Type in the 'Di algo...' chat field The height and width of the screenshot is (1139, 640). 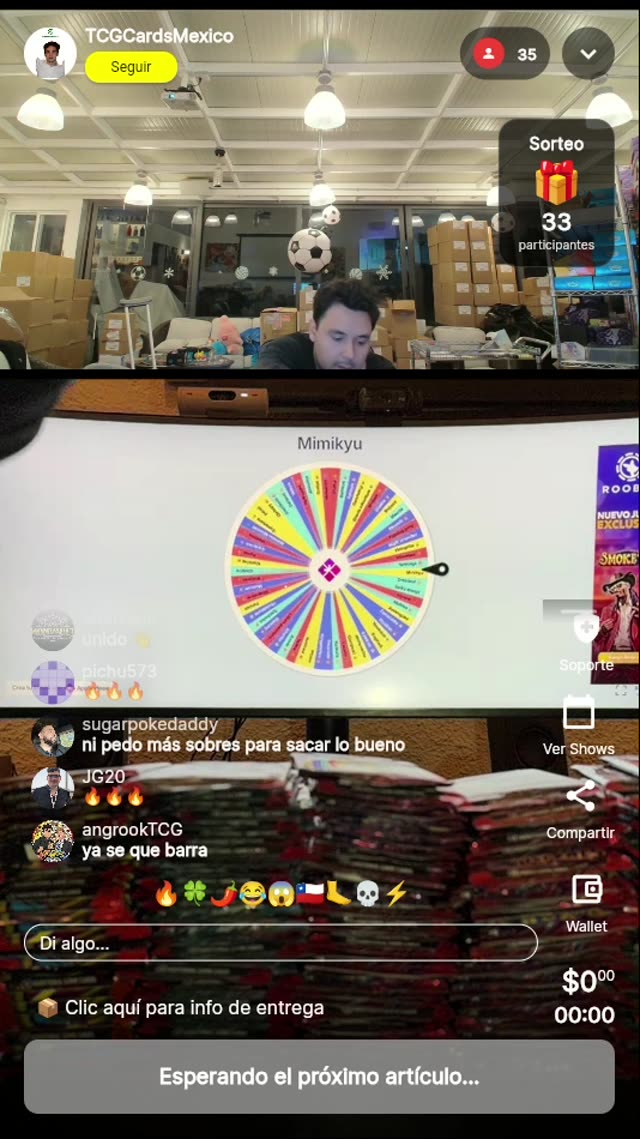280,942
